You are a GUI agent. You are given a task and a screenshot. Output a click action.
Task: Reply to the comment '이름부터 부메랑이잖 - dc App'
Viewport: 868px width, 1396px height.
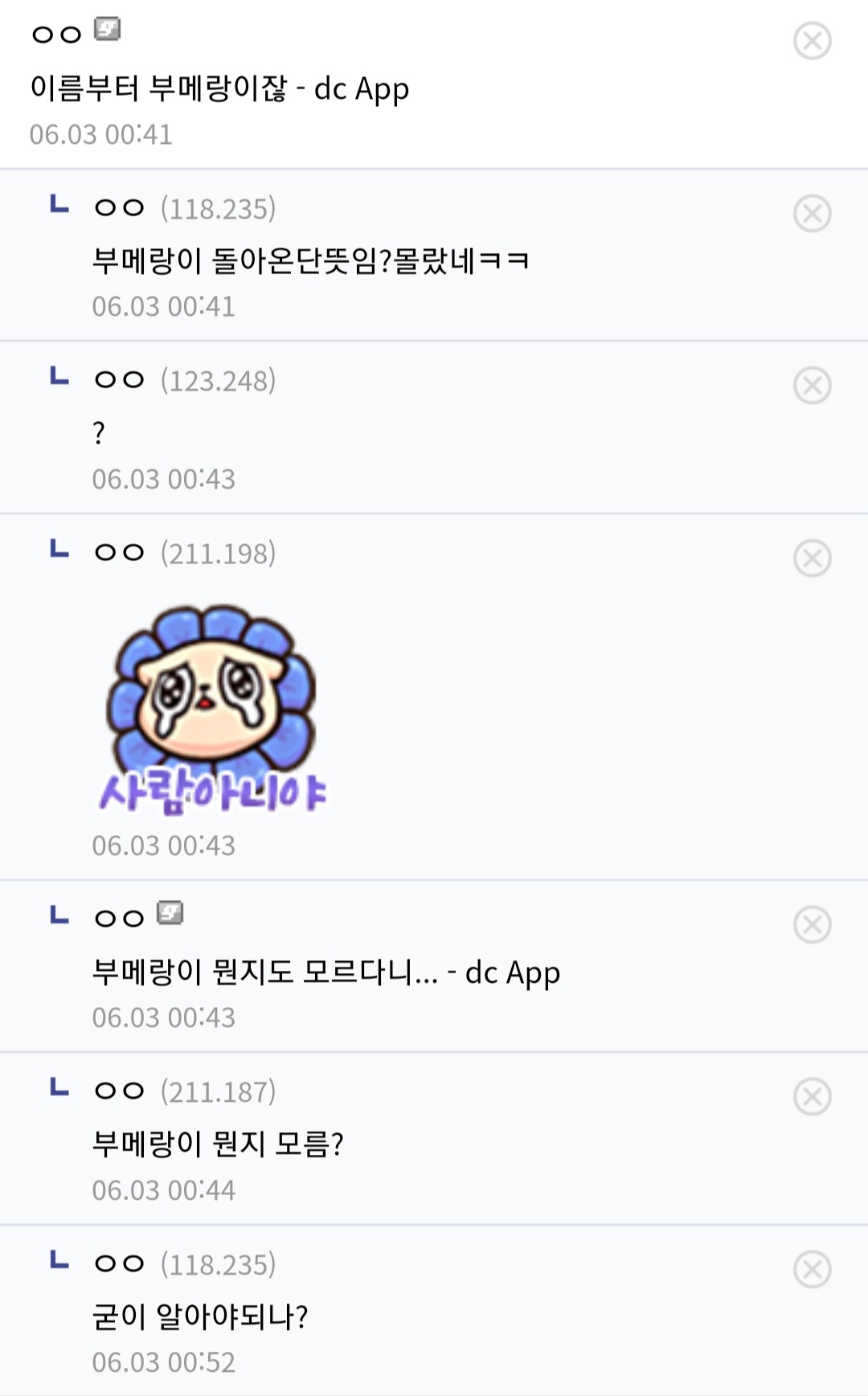(x=219, y=88)
